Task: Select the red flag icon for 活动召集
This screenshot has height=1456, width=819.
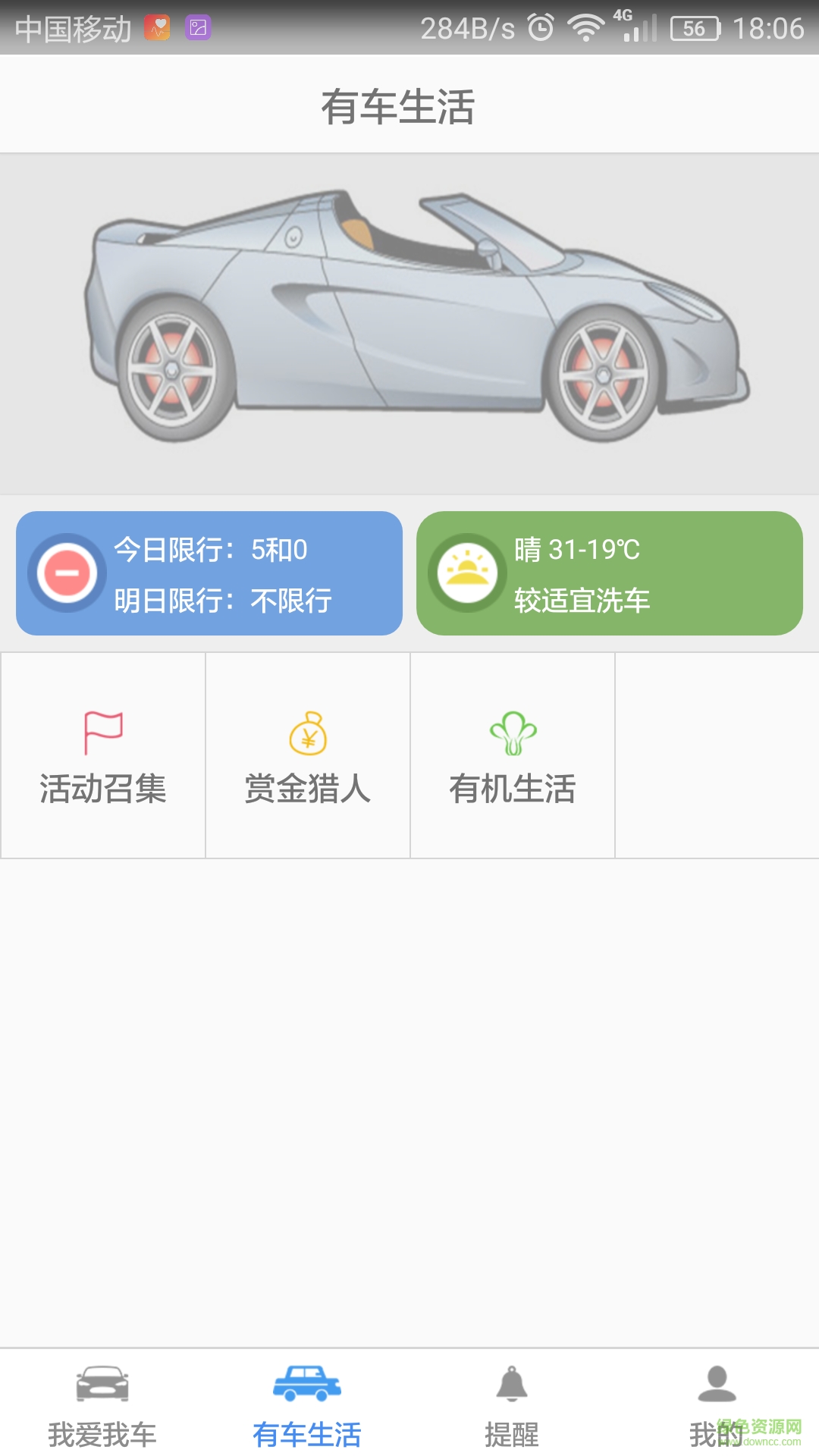Action: pyautogui.click(x=102, y=733)
